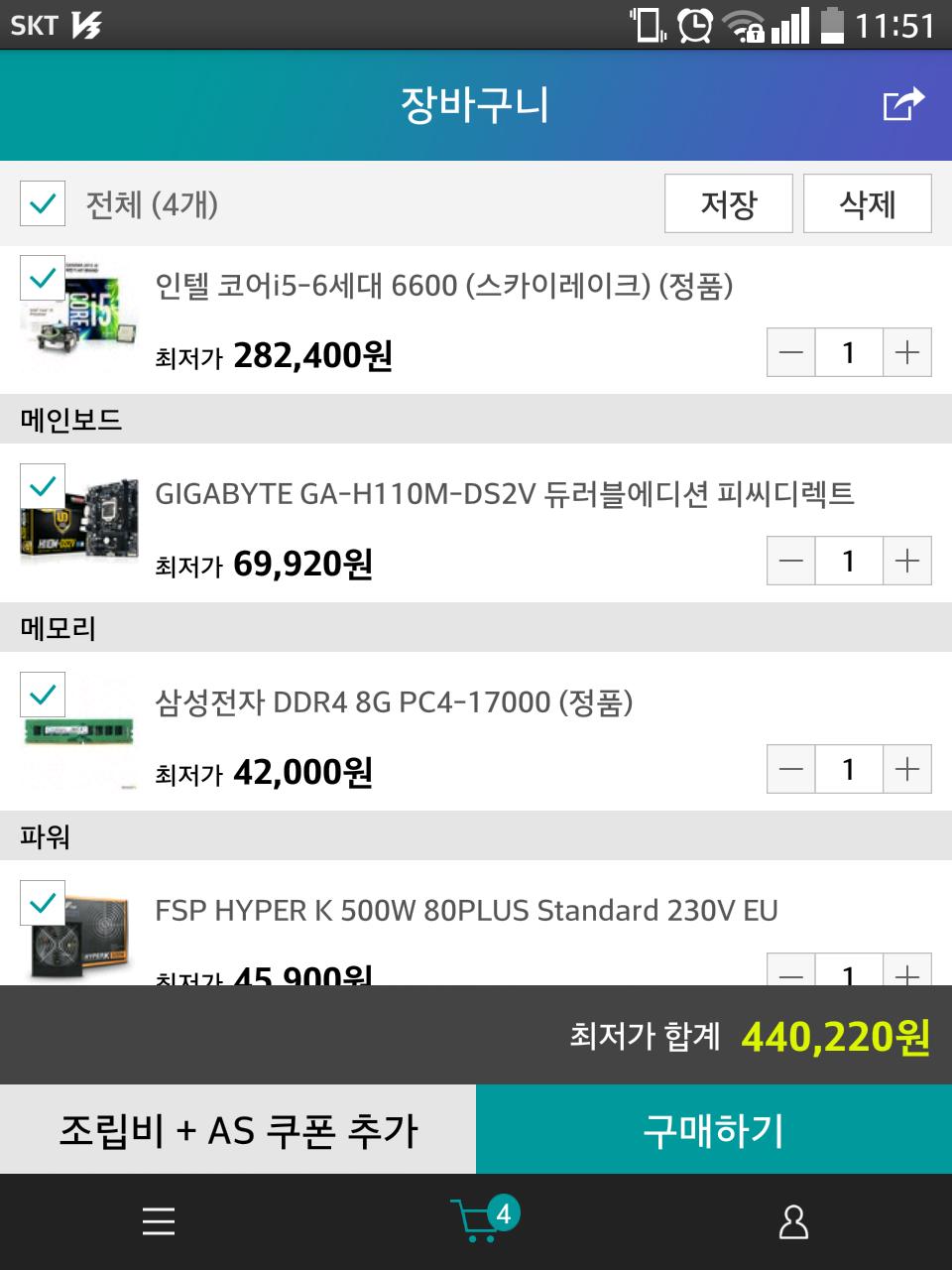Uncheck the 삼성전자 DDR4 8G item
This screenshot has height=1270, width=952.
coord(43,696)
